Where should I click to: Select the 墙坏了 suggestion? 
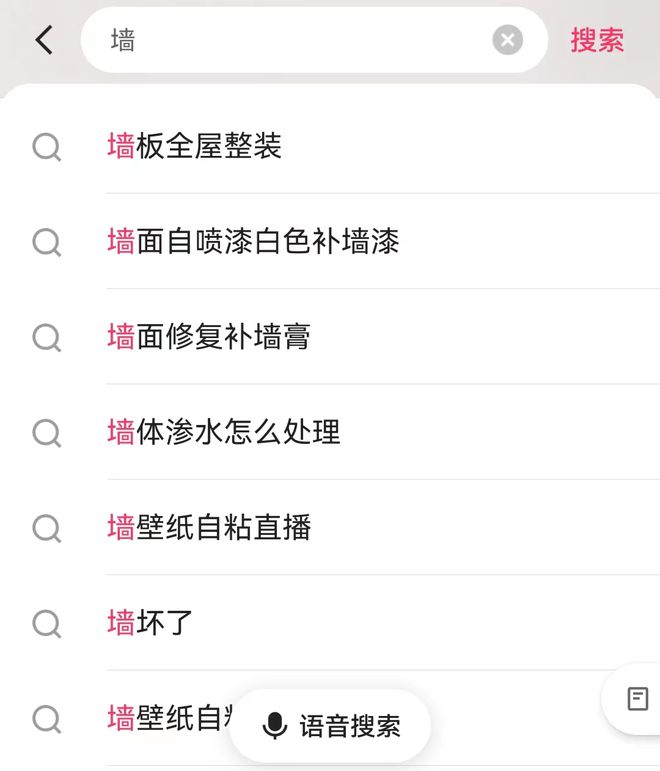coord(150,623)
